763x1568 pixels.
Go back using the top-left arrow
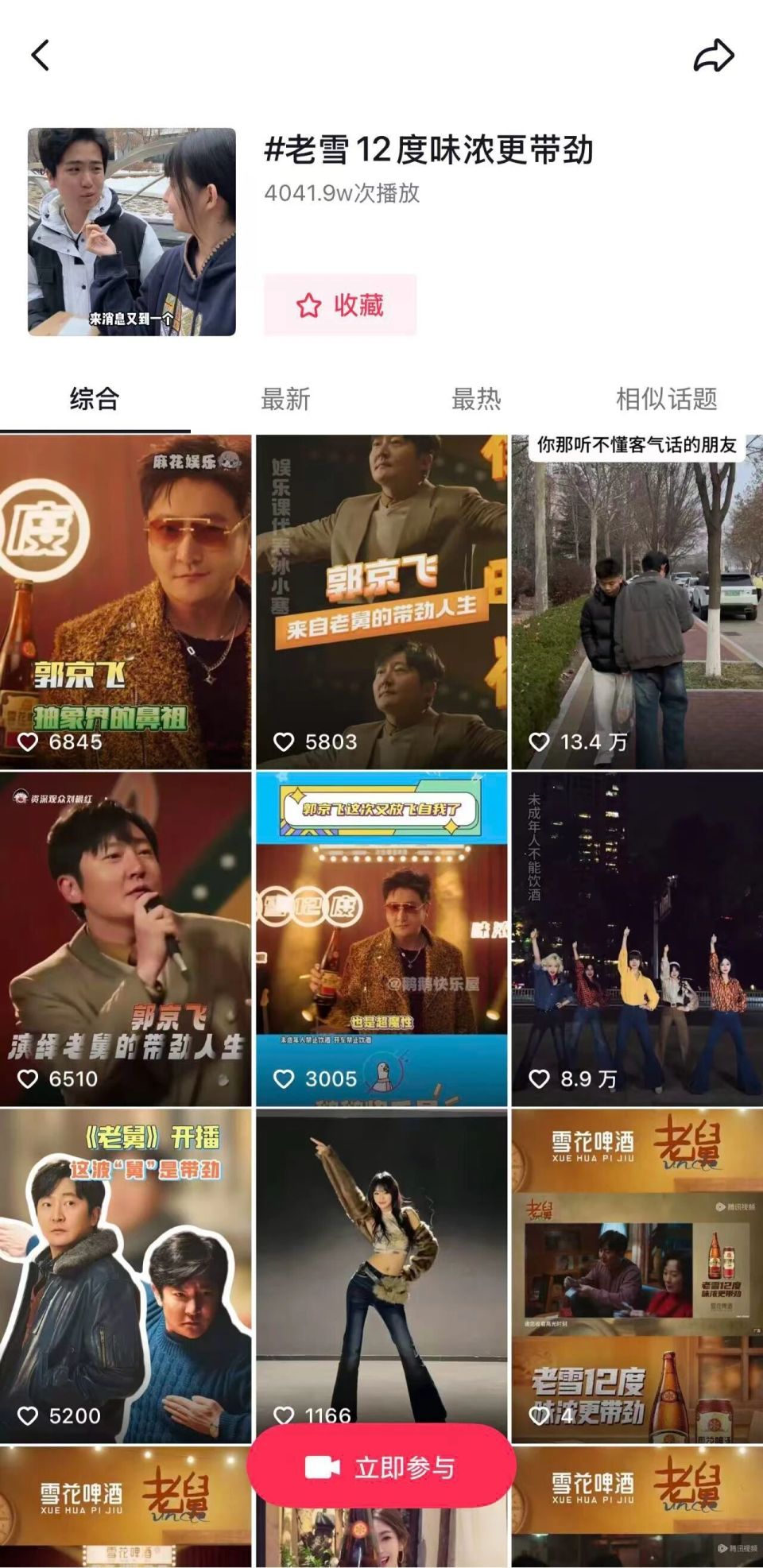pos(41,56)
